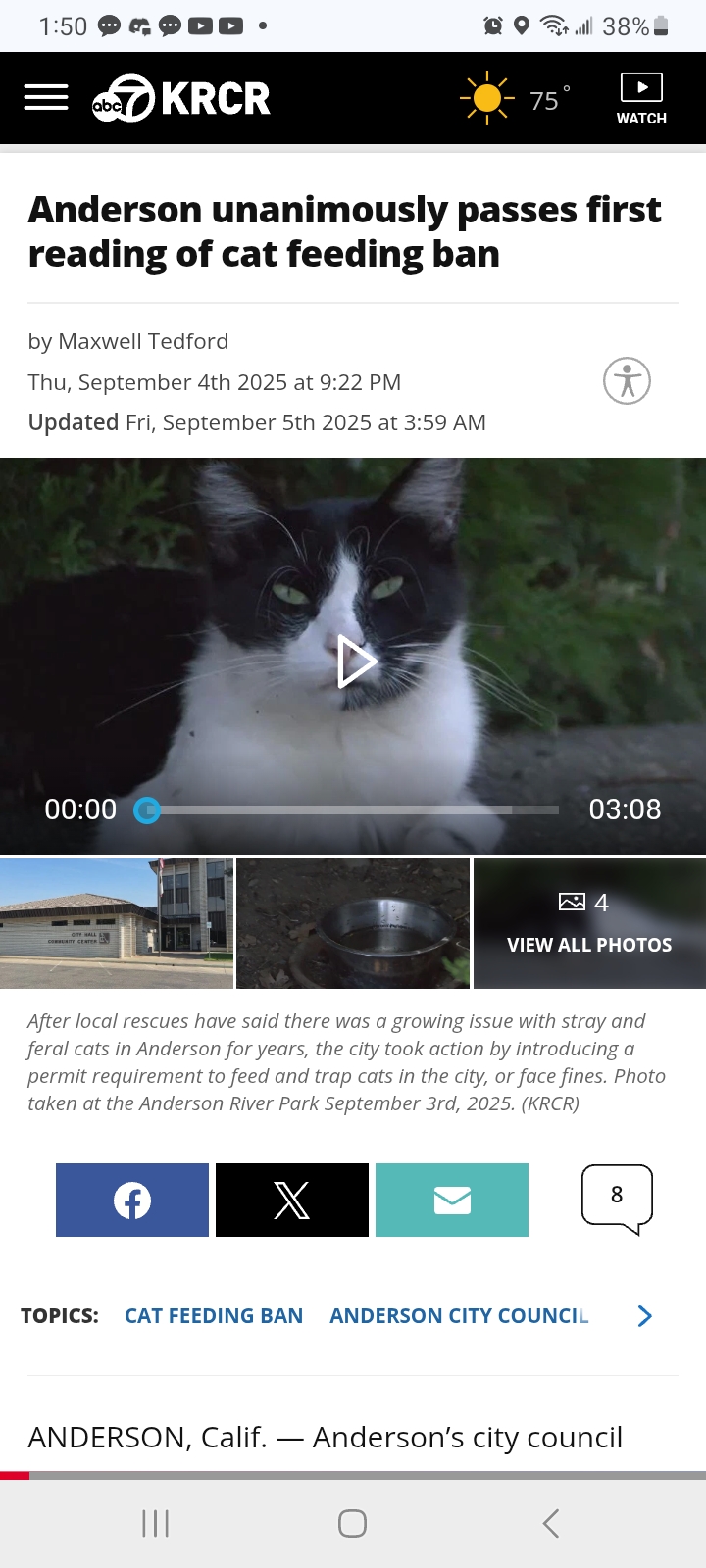706x1568 pixels.
Task: Play the cat feeding ban video
Action: point(355,661)
